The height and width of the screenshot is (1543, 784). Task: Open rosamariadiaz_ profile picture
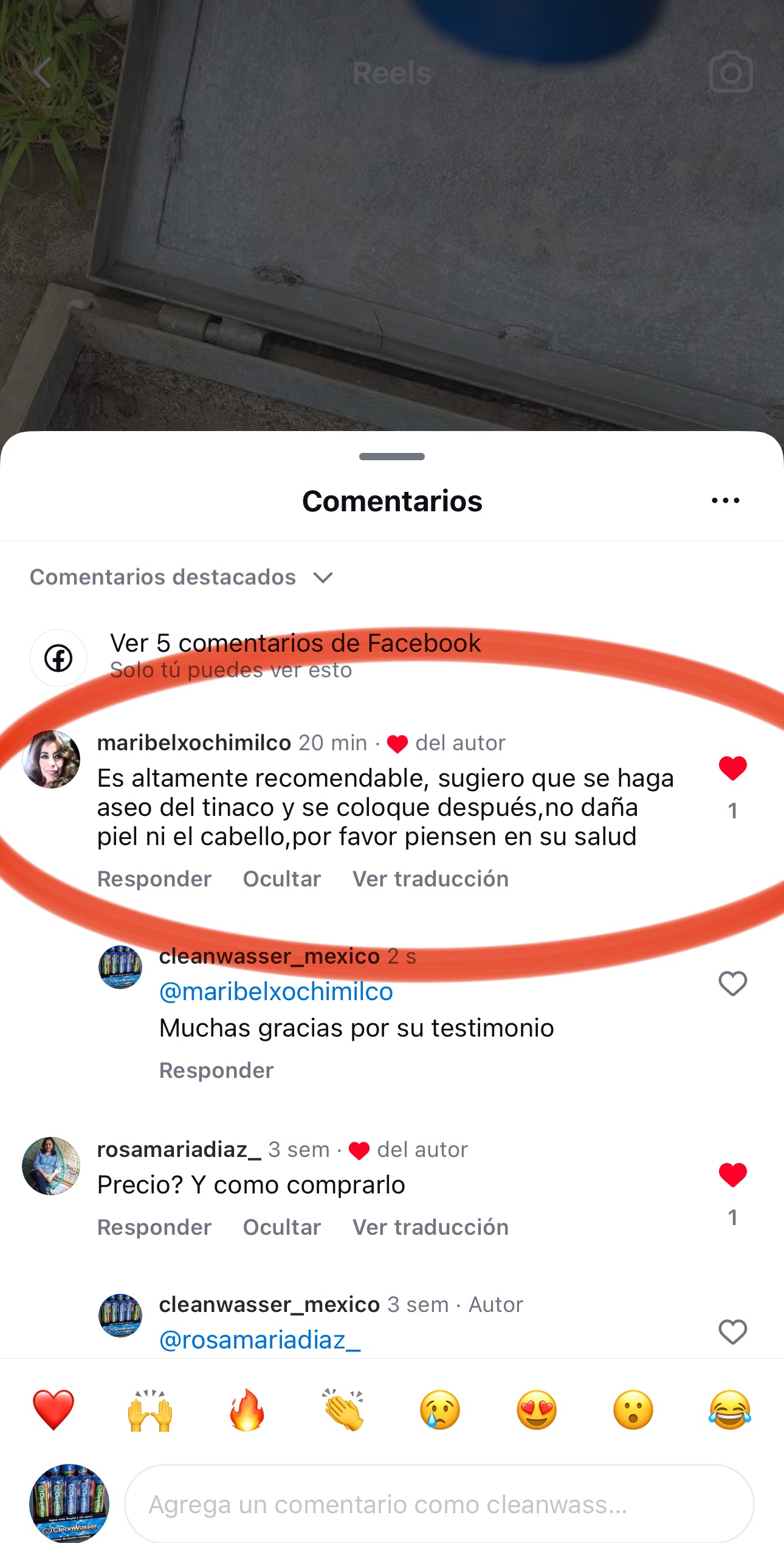coord(51,1165)
